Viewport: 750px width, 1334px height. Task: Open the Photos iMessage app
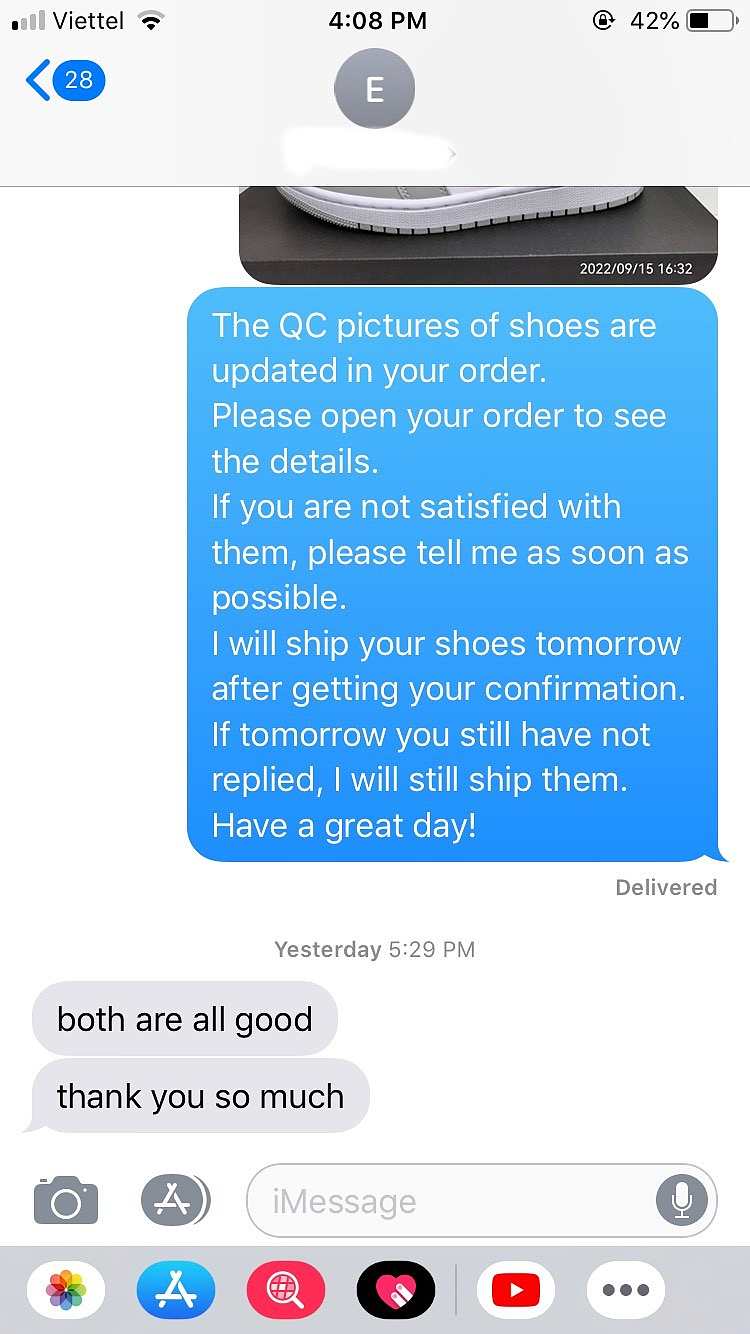pyautogui.click(x=66, y=1290)
